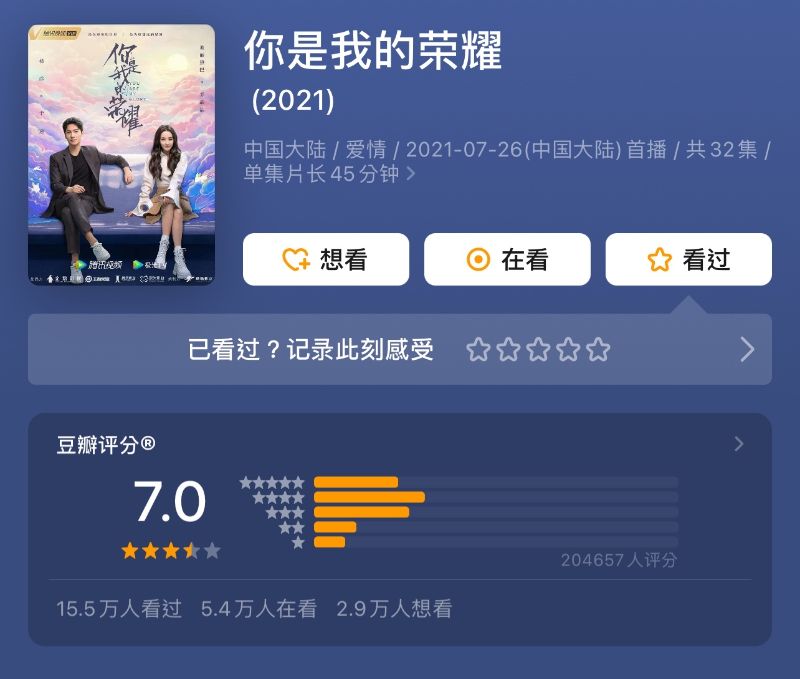This screenshot has width=800, height=679.
Task: Expand the show details after 单集片长45分钟
Action: [x=410, y=174]
